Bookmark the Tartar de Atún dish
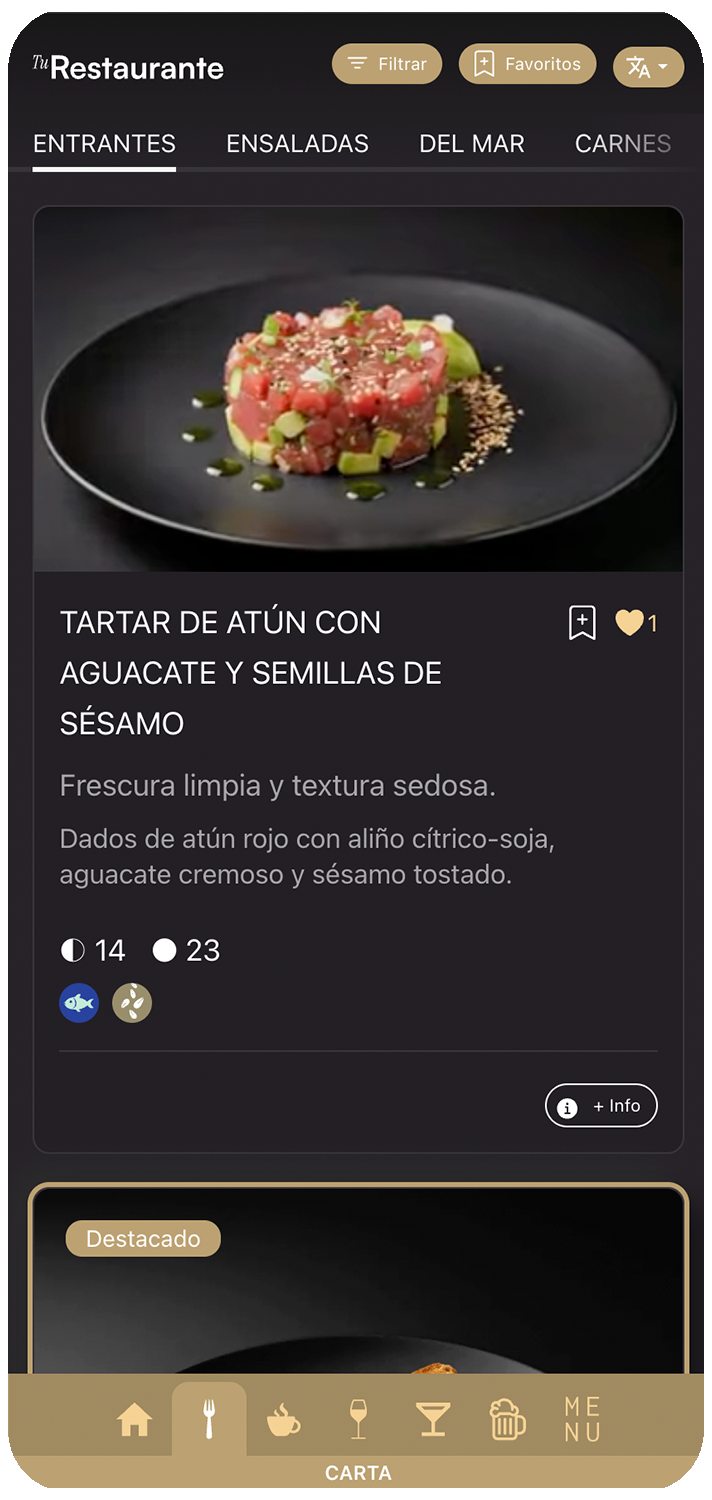 tap(582, 623)
